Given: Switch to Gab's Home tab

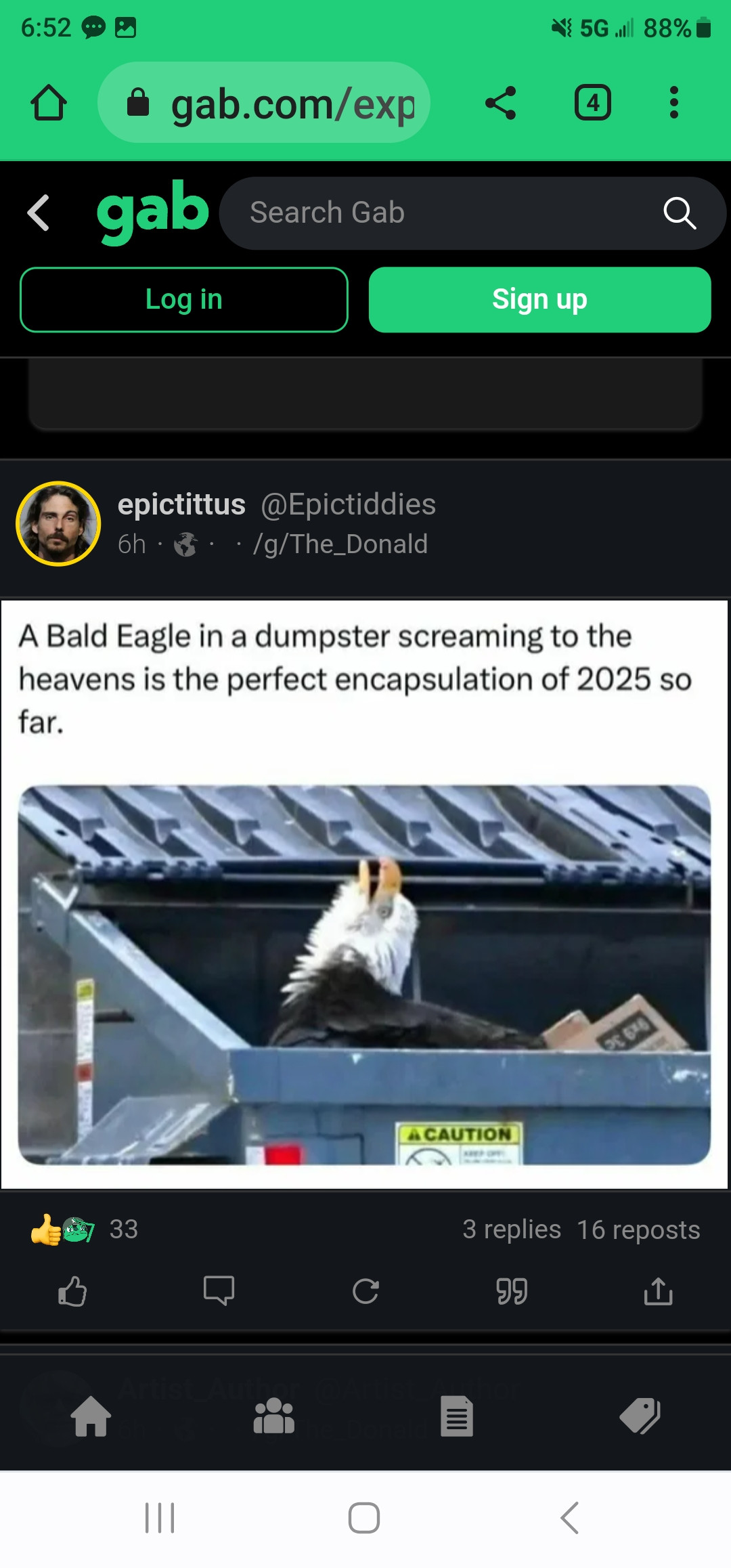Looking at the screenshot, I should pyautogui.click(x=91, y=1416).
